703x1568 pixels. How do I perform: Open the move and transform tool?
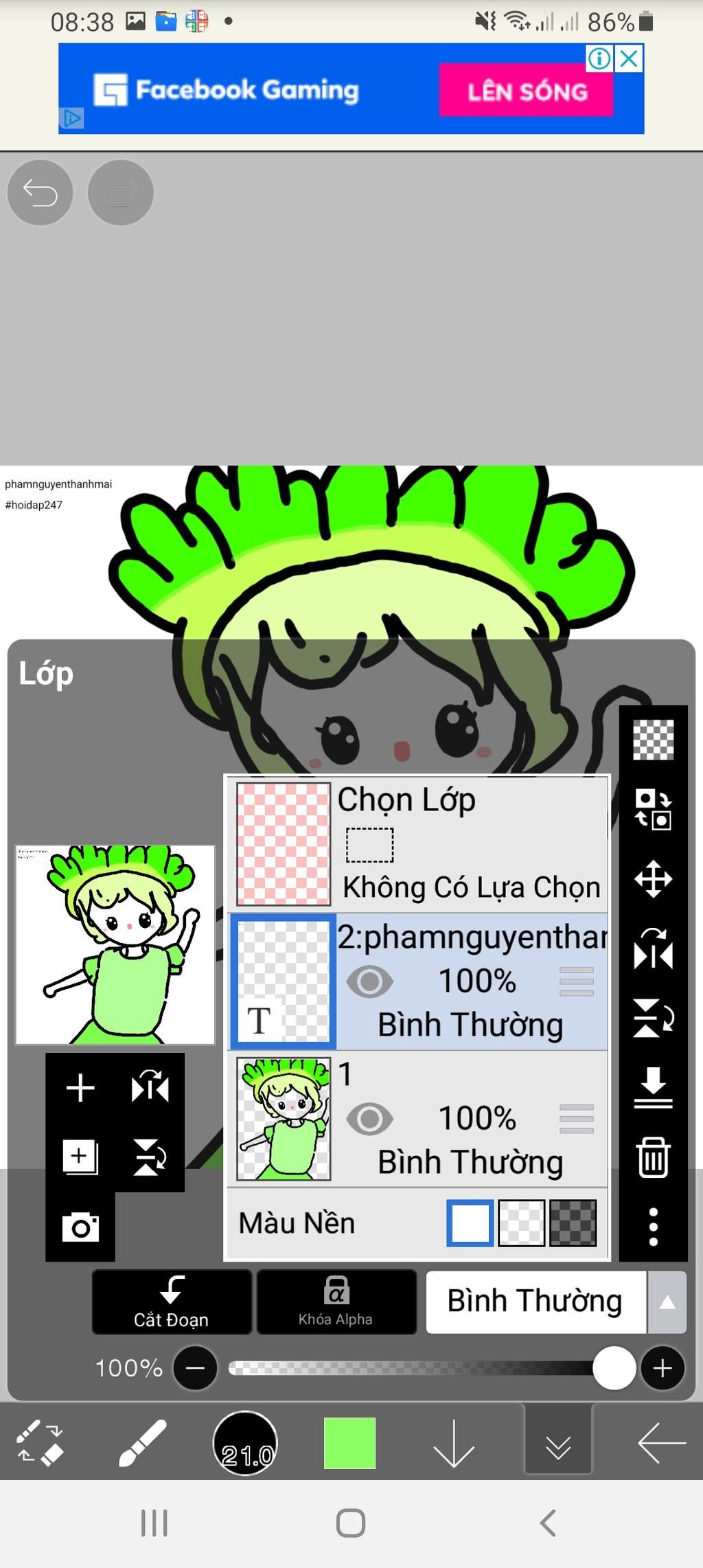pos(653,878)
